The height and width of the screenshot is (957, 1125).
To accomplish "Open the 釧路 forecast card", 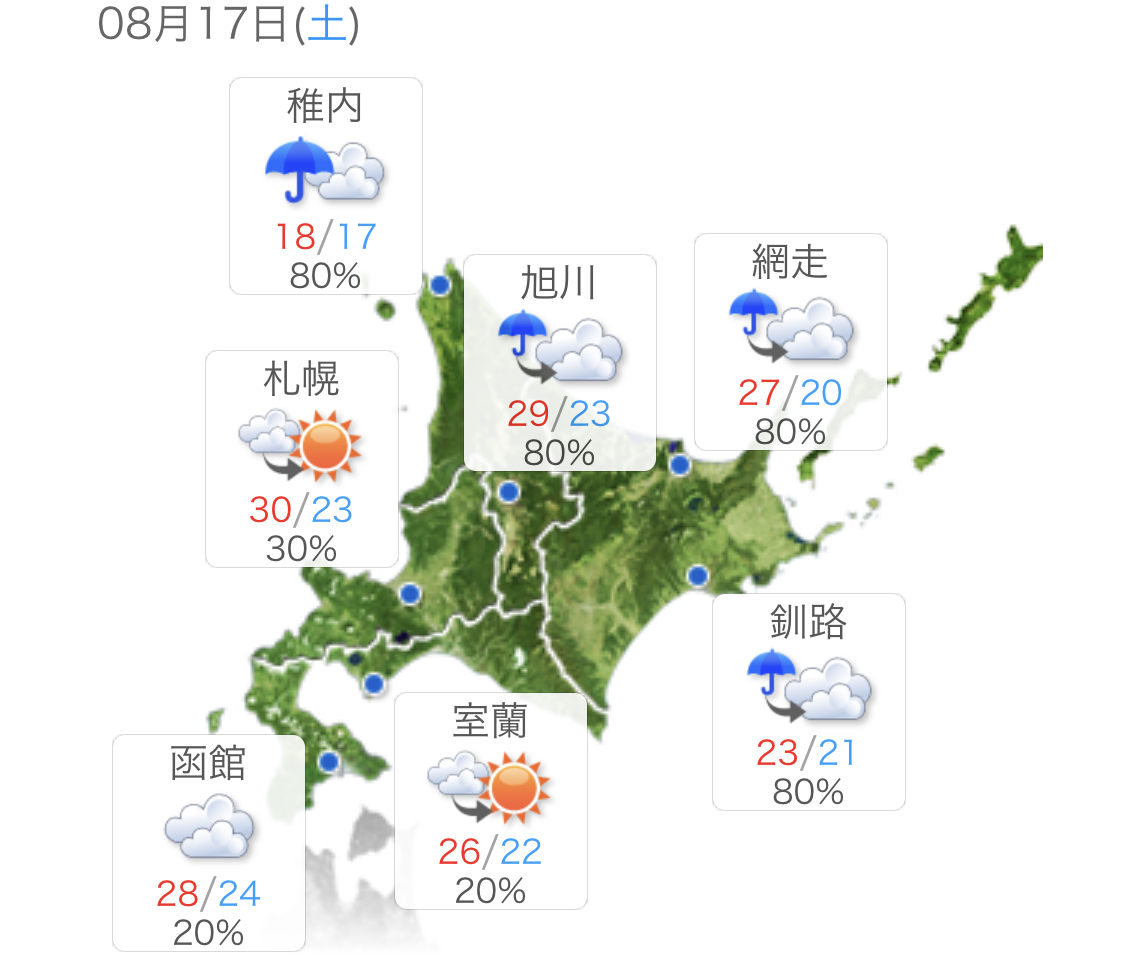I will pyautogui.click(x=808, y=702).
